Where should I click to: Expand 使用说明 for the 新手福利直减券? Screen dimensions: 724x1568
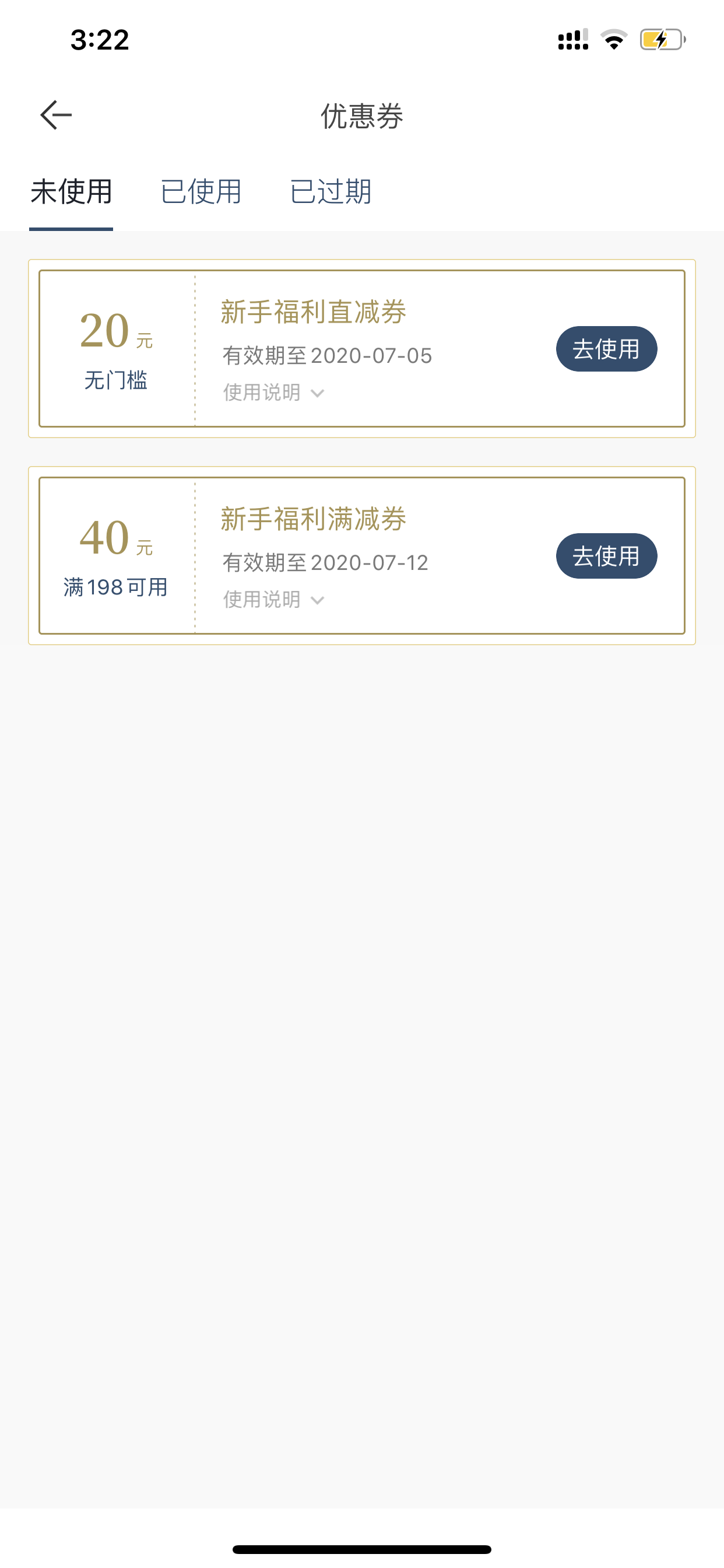(x=273, y=393)
